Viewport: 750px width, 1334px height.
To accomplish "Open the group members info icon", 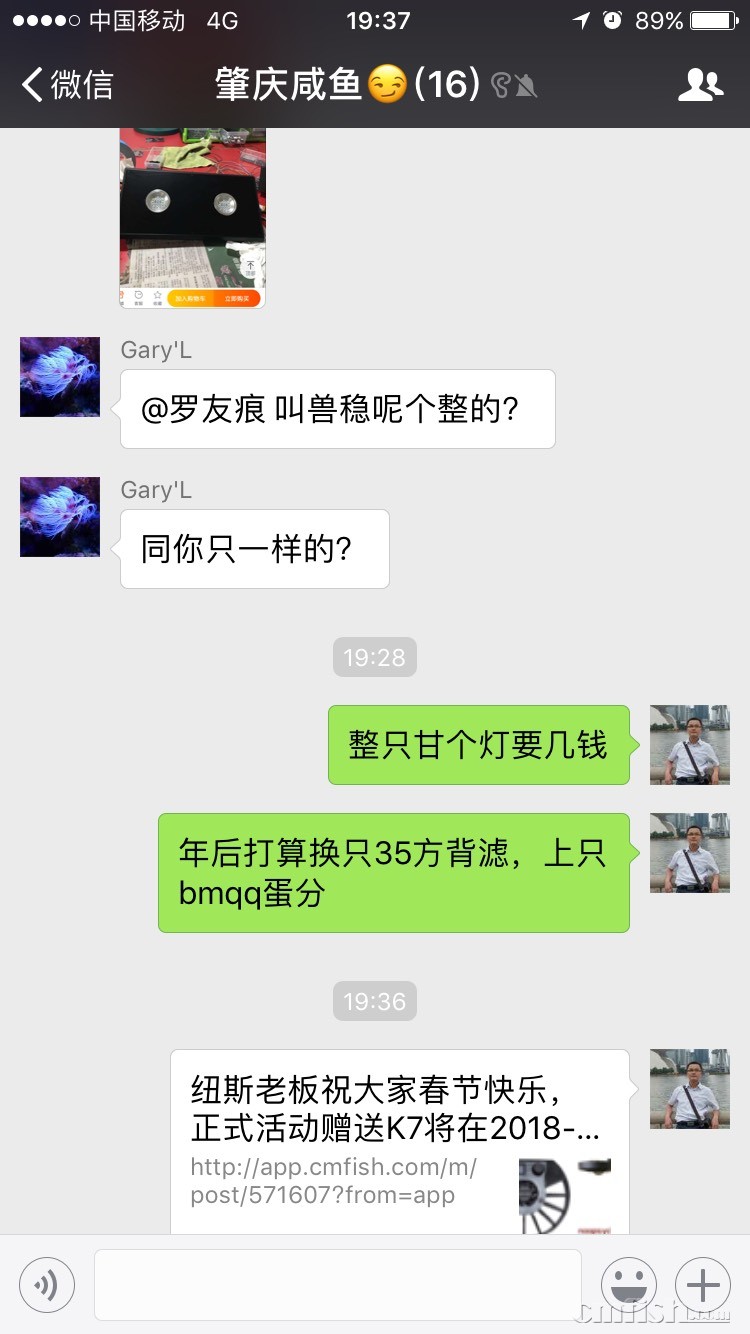I will point(700,85).
